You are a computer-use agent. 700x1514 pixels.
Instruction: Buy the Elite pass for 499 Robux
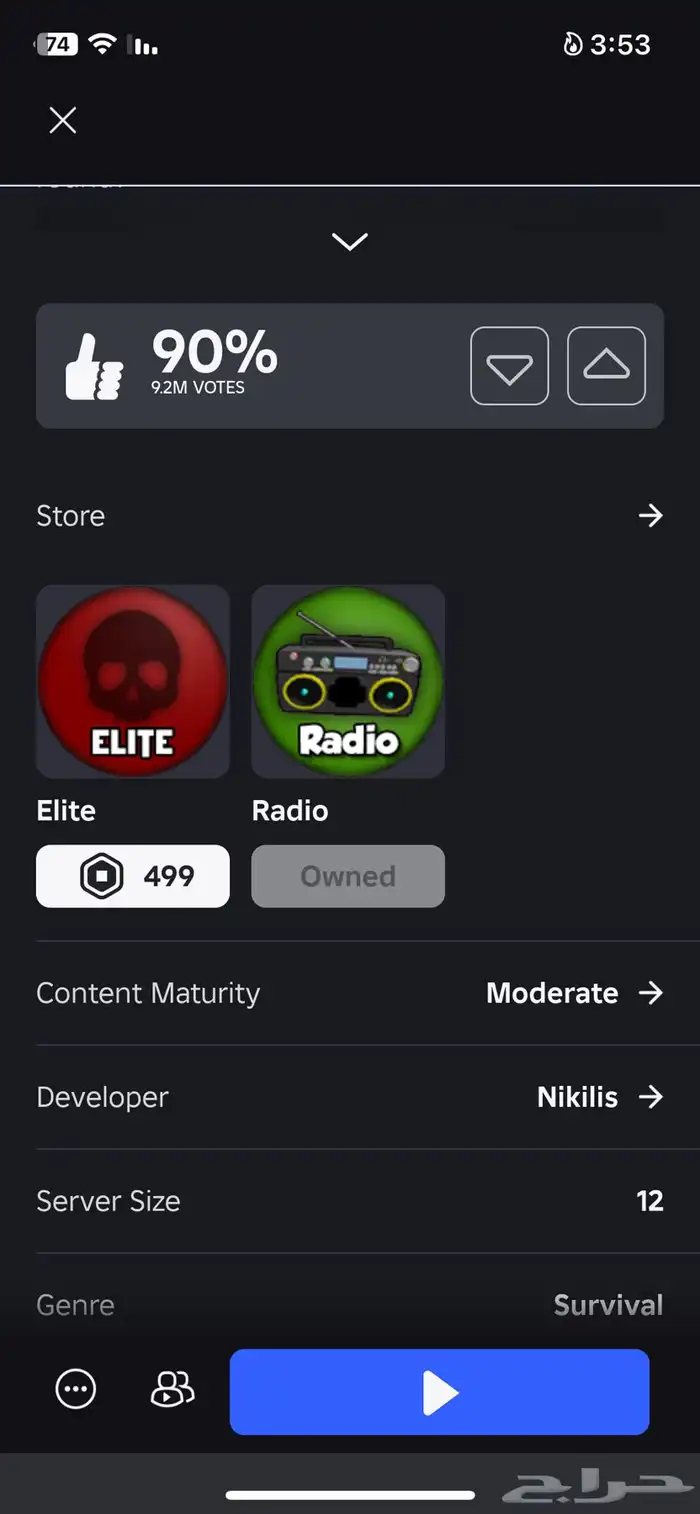[133, 876]
